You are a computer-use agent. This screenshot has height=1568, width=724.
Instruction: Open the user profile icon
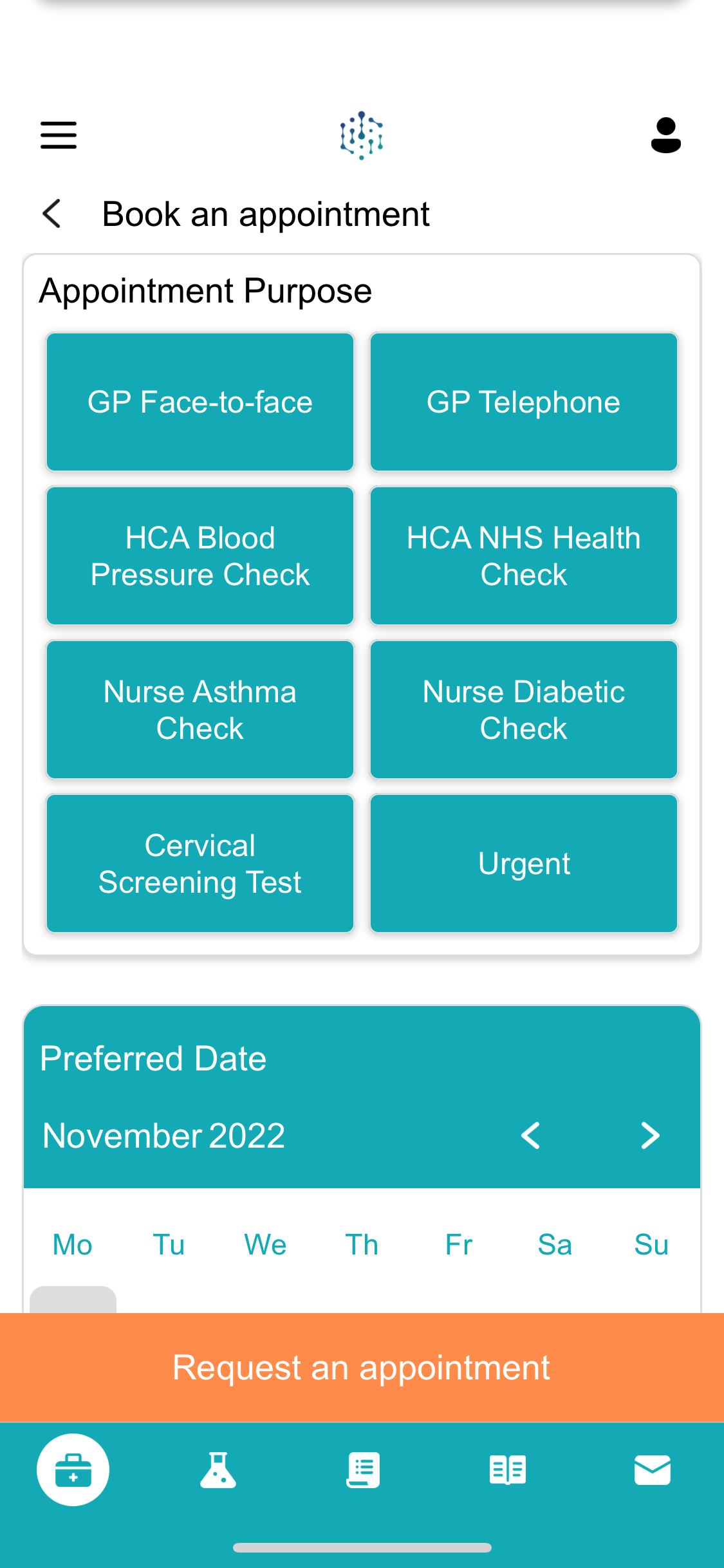point(665,135)
